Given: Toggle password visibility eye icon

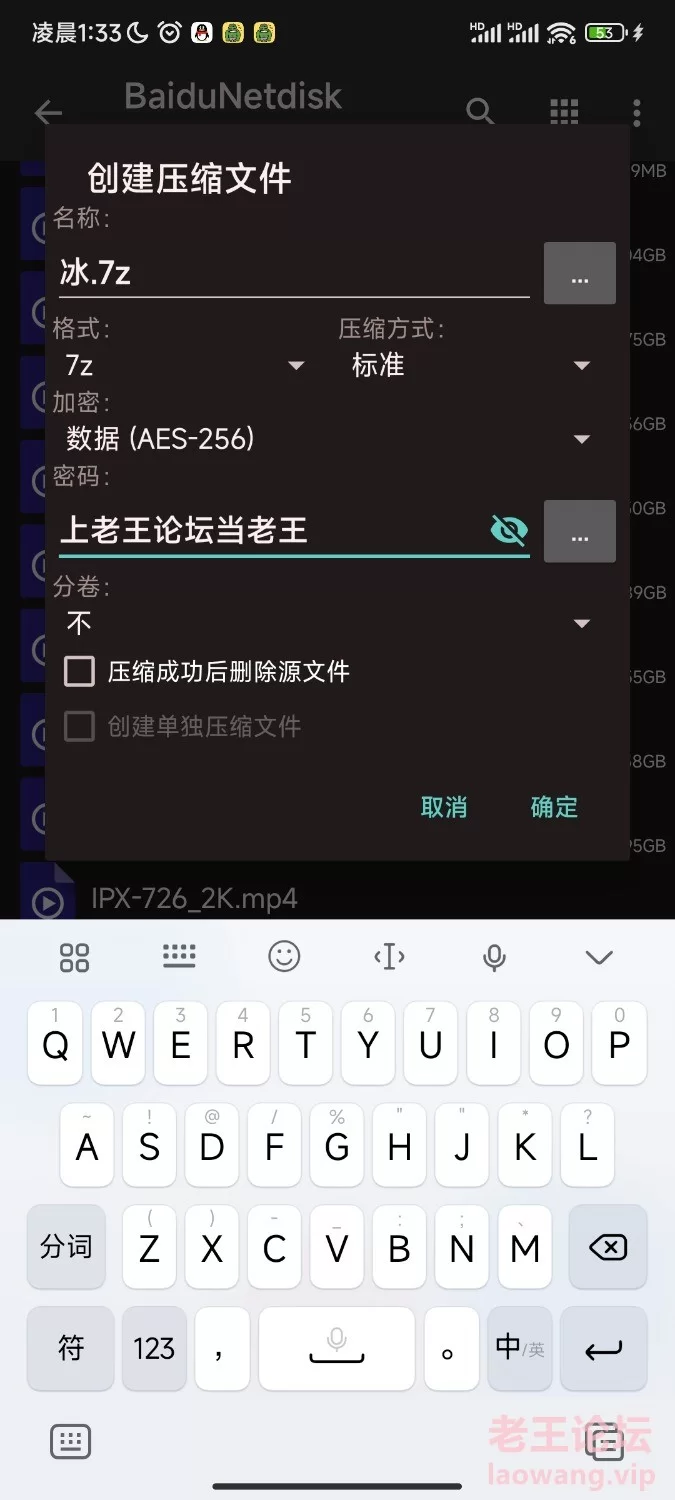Looking at the screenshot, I should pyautogui.click(x=509, y=530).
